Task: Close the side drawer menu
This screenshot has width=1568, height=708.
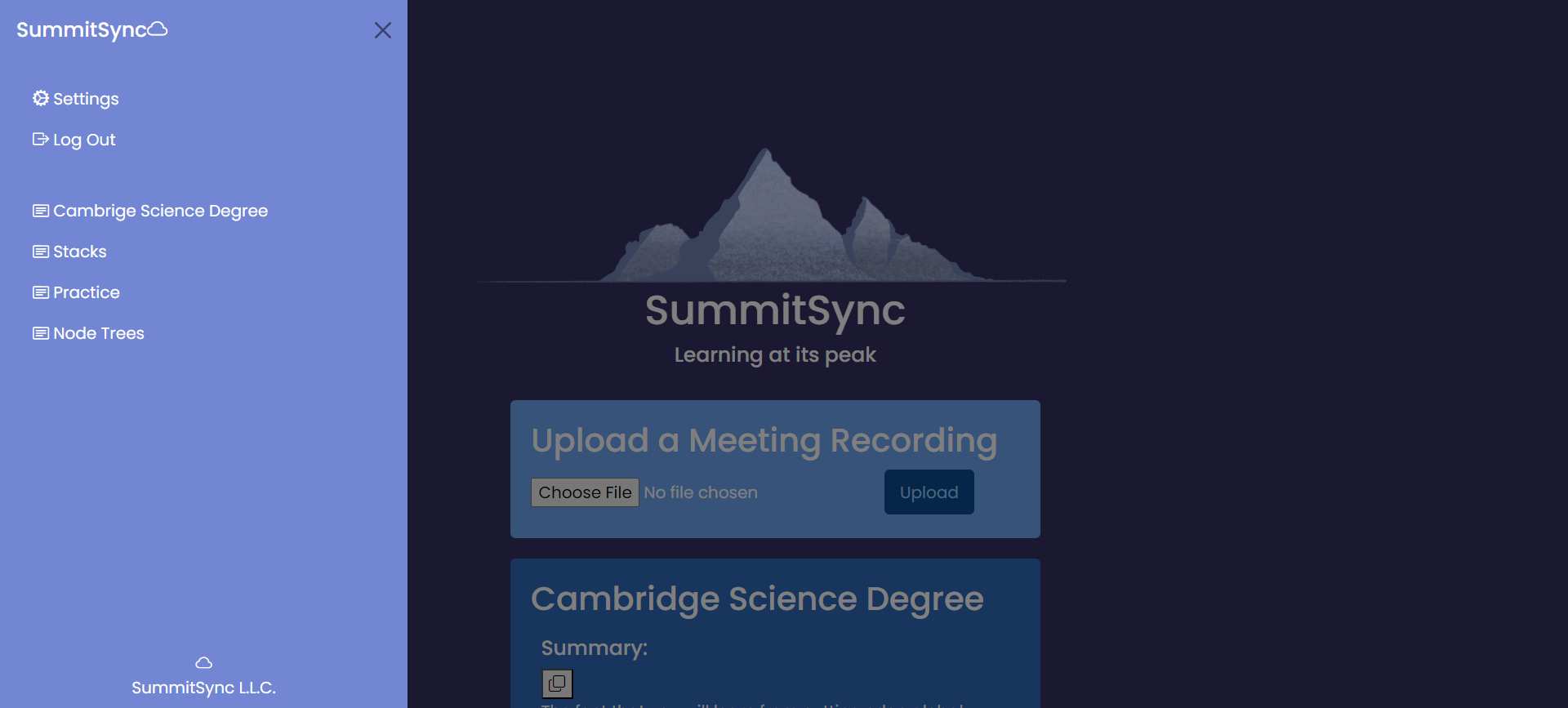Action: coord(382,30)
